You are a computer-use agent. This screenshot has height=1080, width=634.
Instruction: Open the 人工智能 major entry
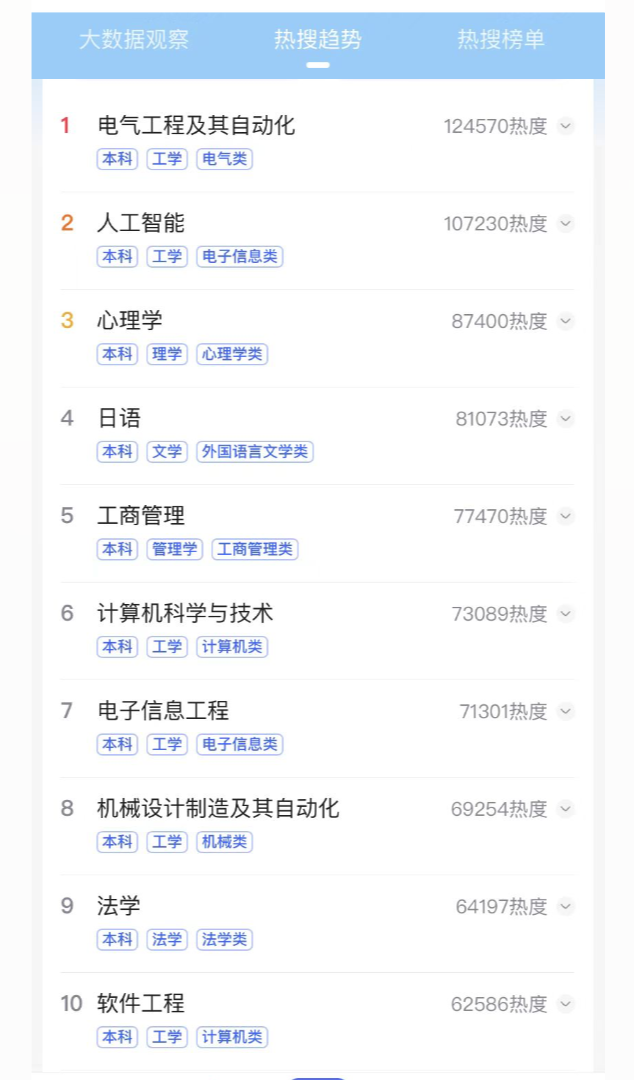(141, 223)
